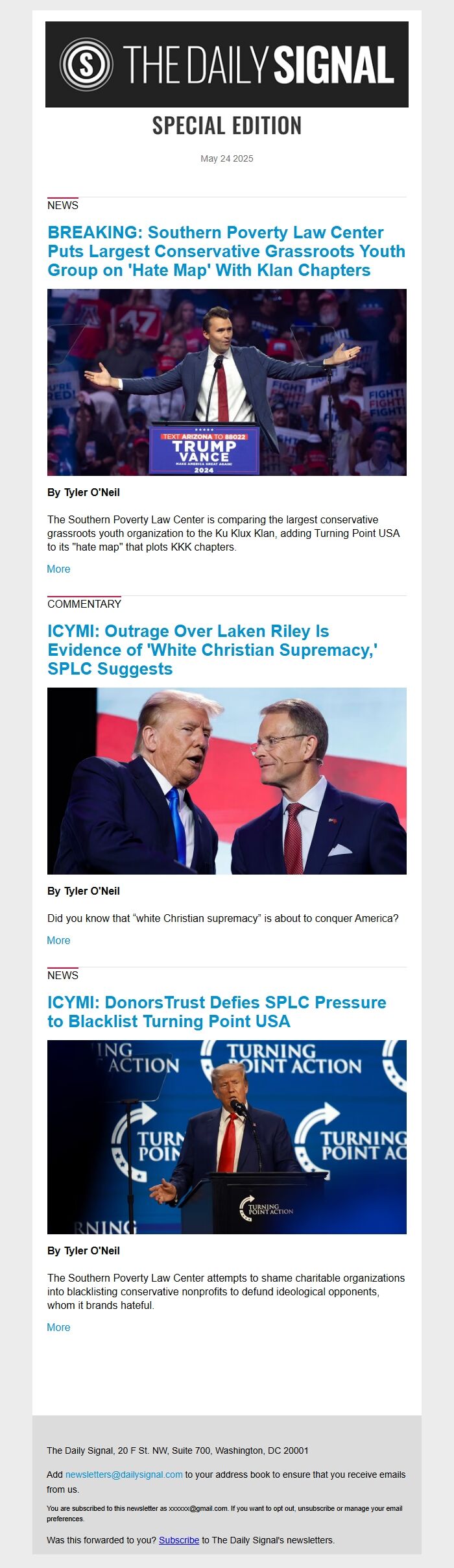Open the BREAKING Southern Poverty Law Center headline

[226, 251]
